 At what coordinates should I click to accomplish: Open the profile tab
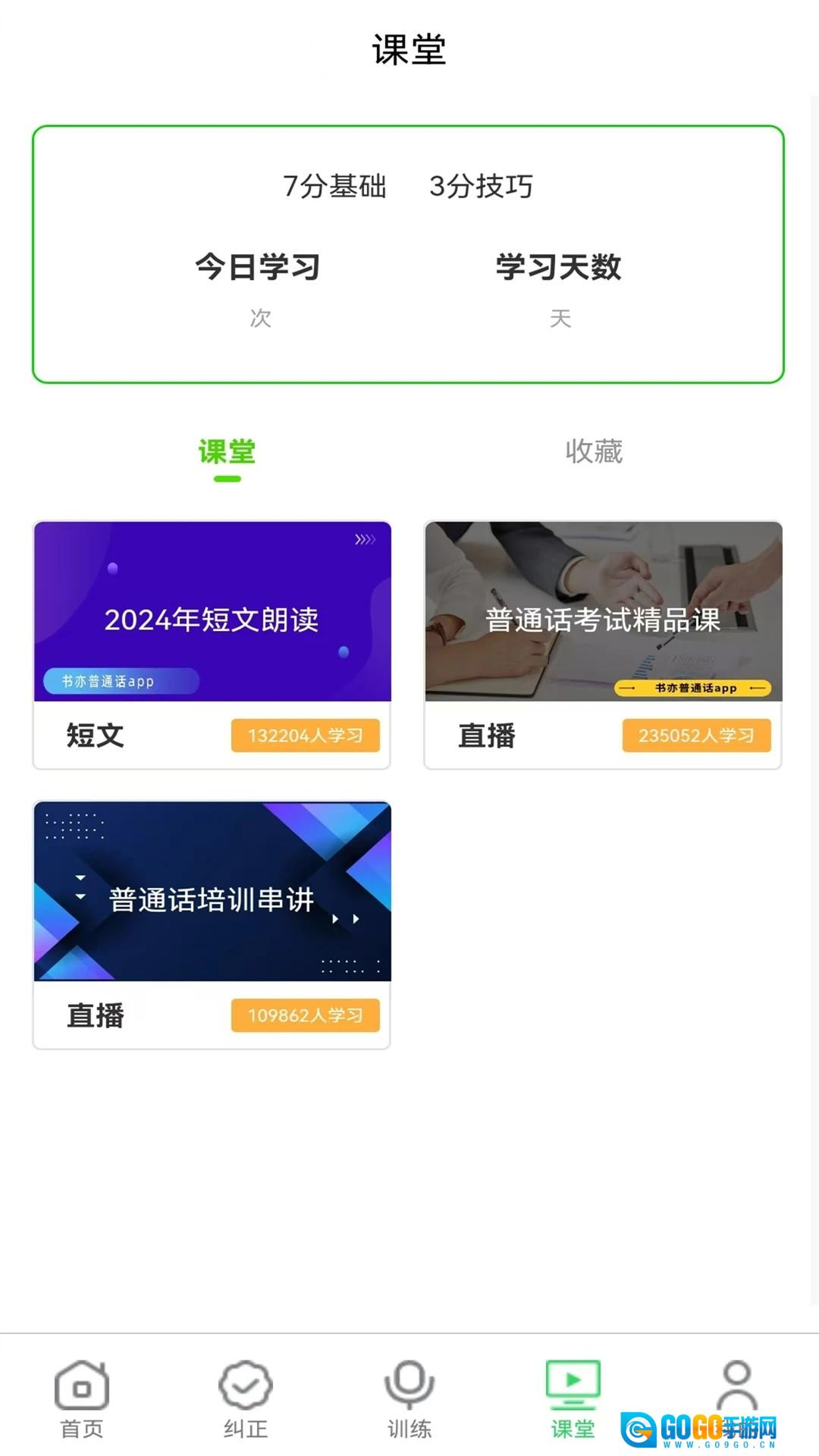coord(736,1388)
